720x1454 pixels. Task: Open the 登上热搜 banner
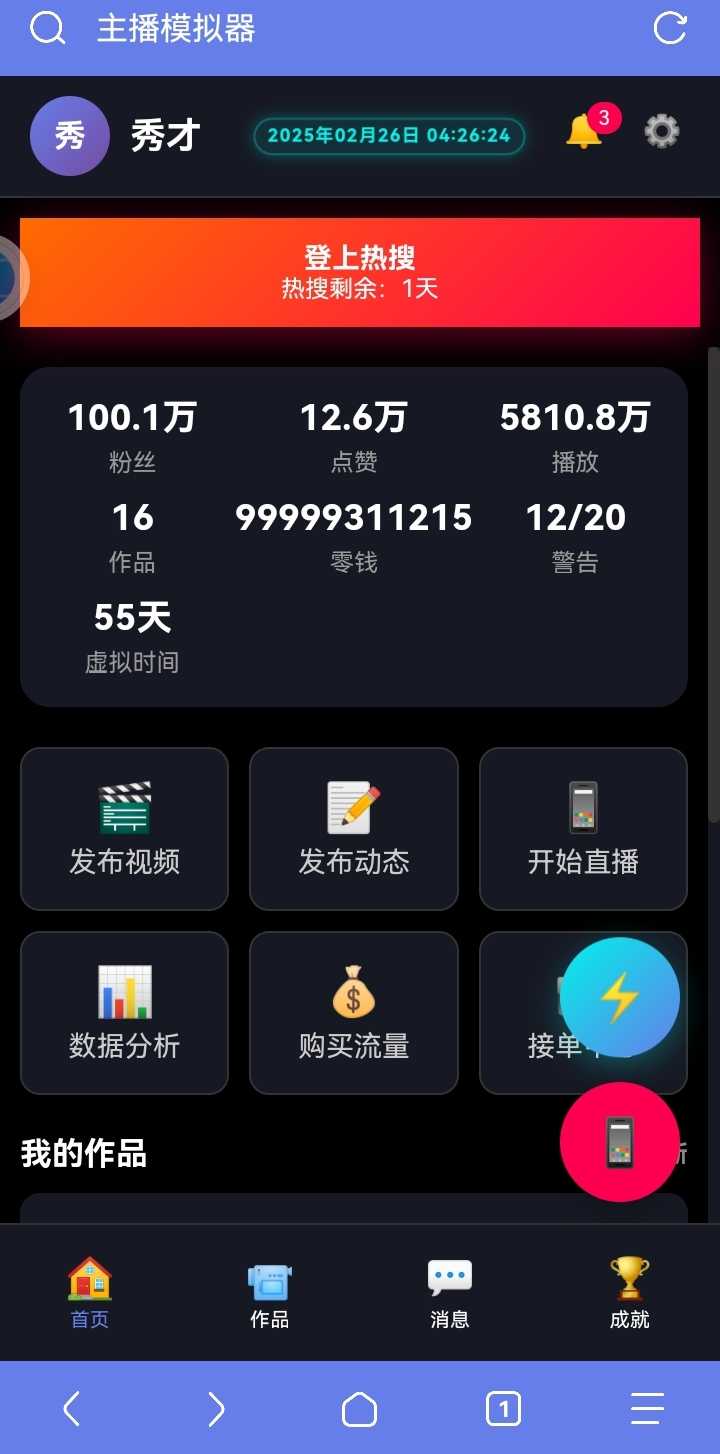tap(360, 272)
